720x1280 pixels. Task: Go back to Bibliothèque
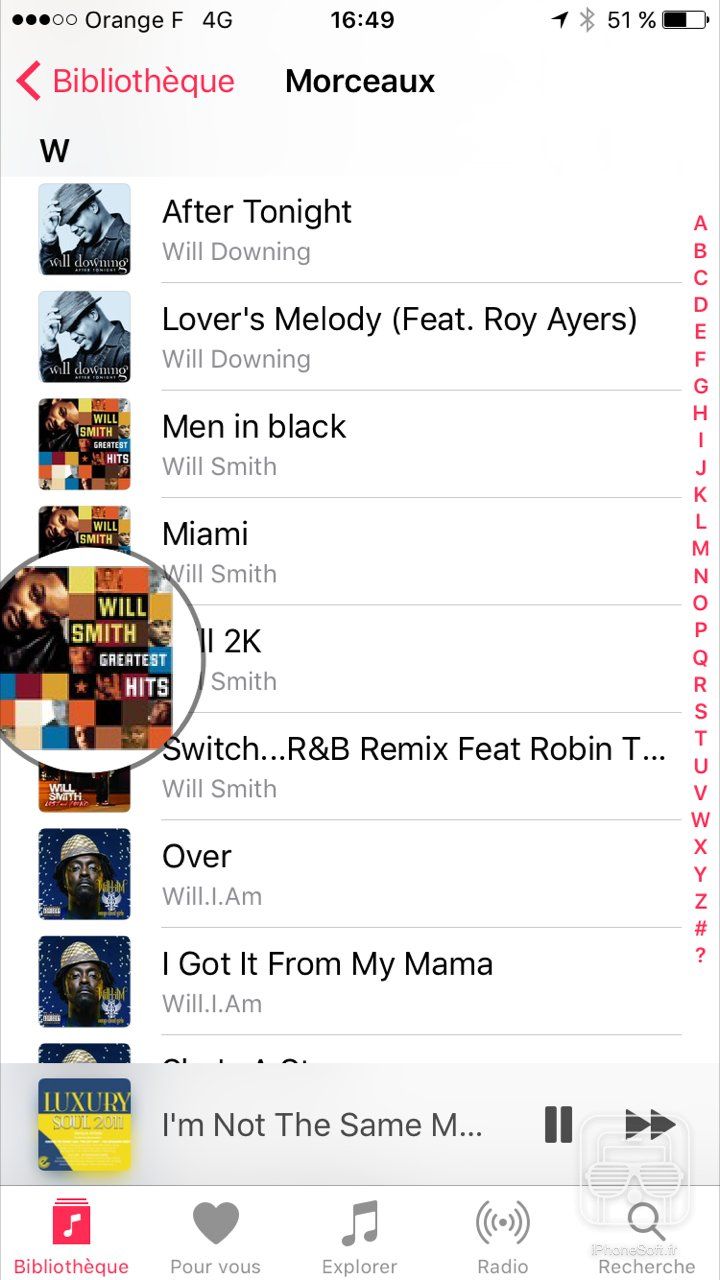point(126,81)
